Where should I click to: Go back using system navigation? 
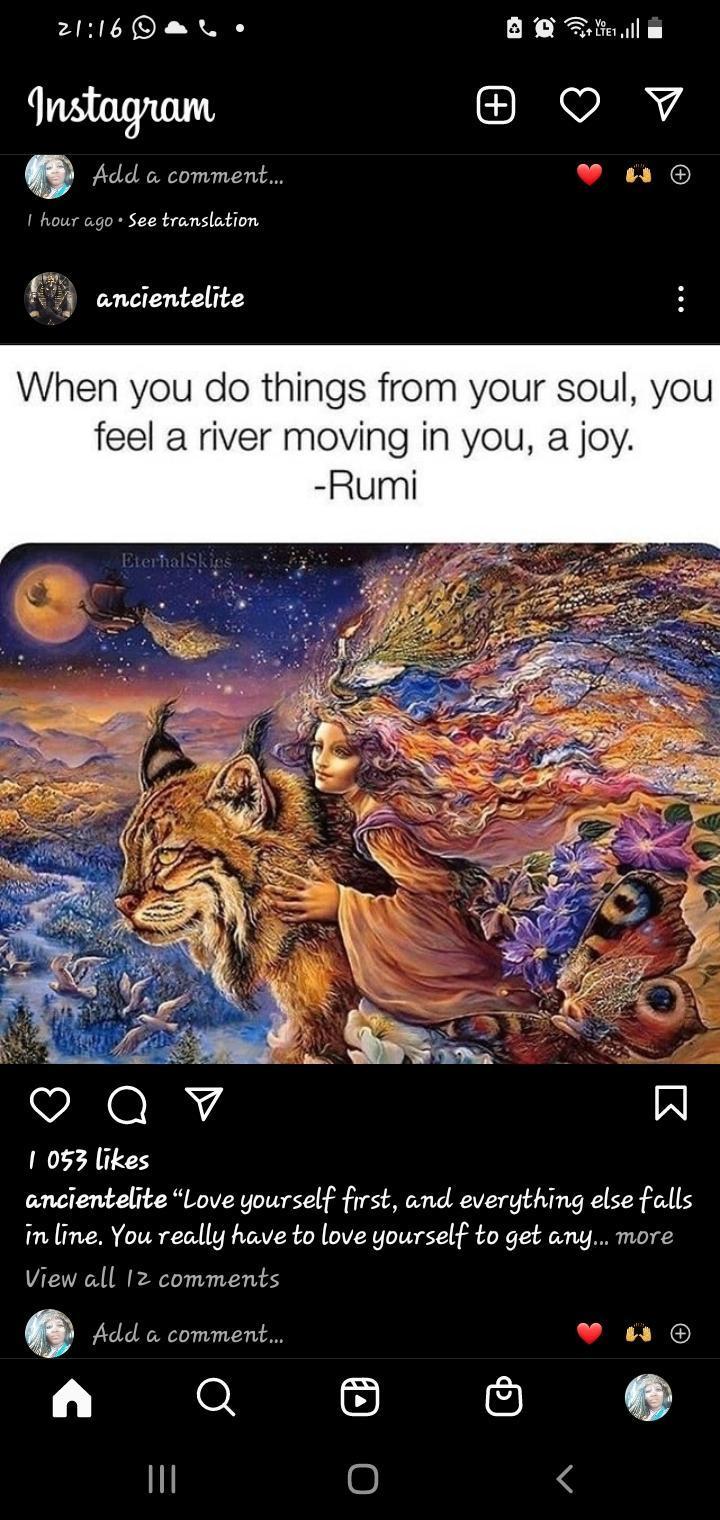(565, 1478)
